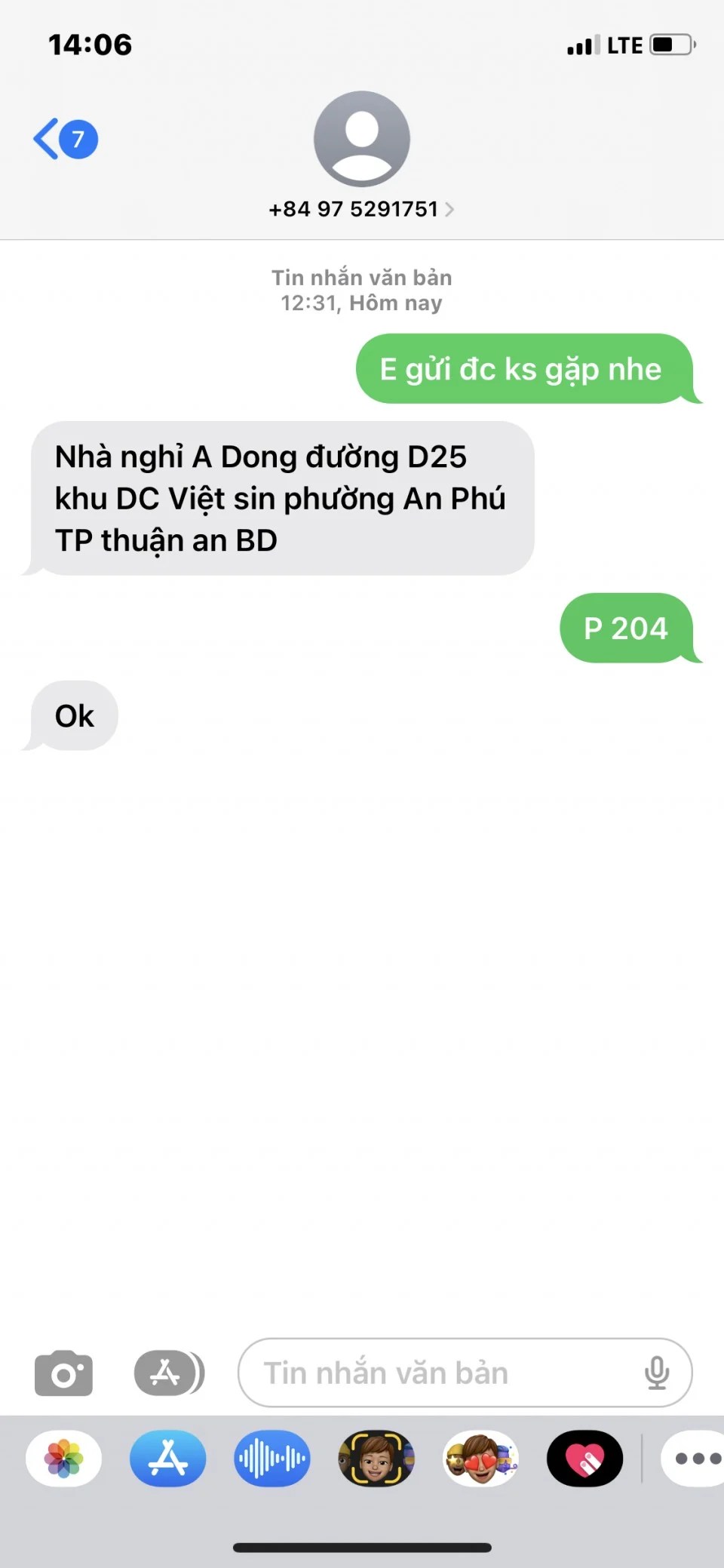724x1568 pixels.
Task: Tap the microphone dictation icon
Action: (657, 1373)
